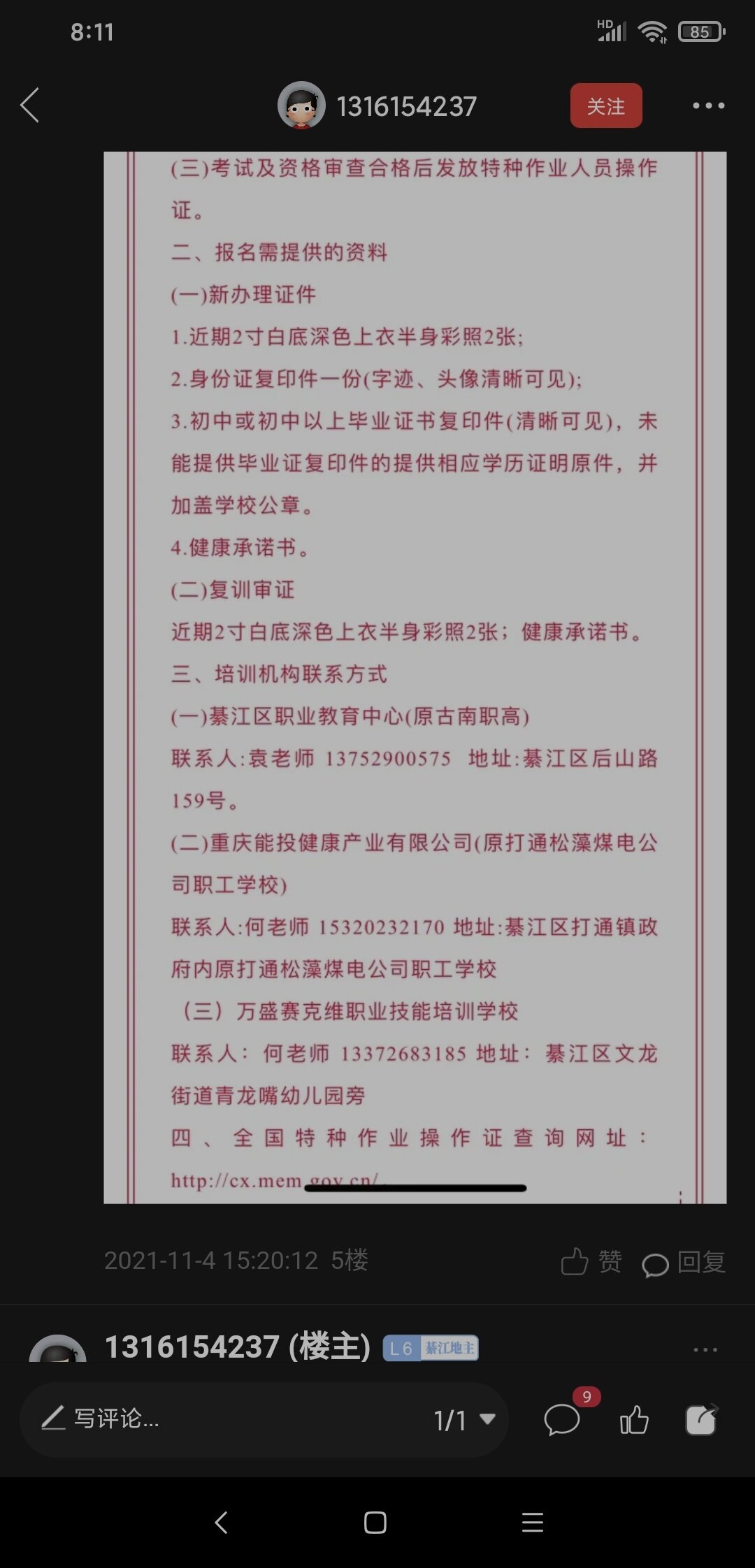Follow user with the 关注 button
Screen dimensions: 755x1568
[x=605, y=106]
